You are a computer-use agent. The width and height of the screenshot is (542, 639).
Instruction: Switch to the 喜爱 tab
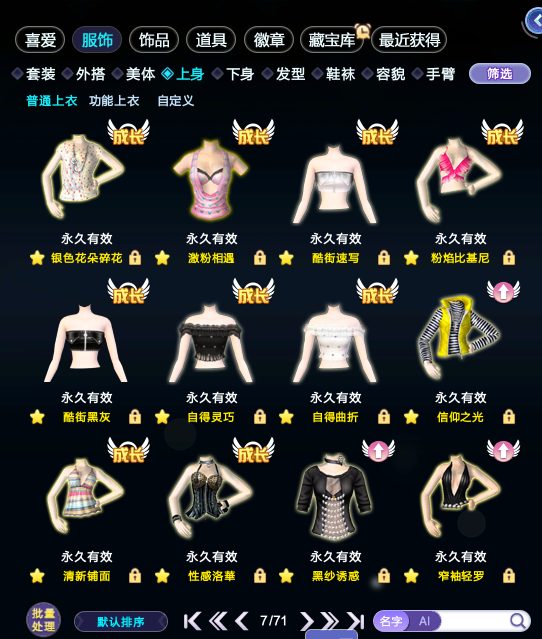point(40,40)
